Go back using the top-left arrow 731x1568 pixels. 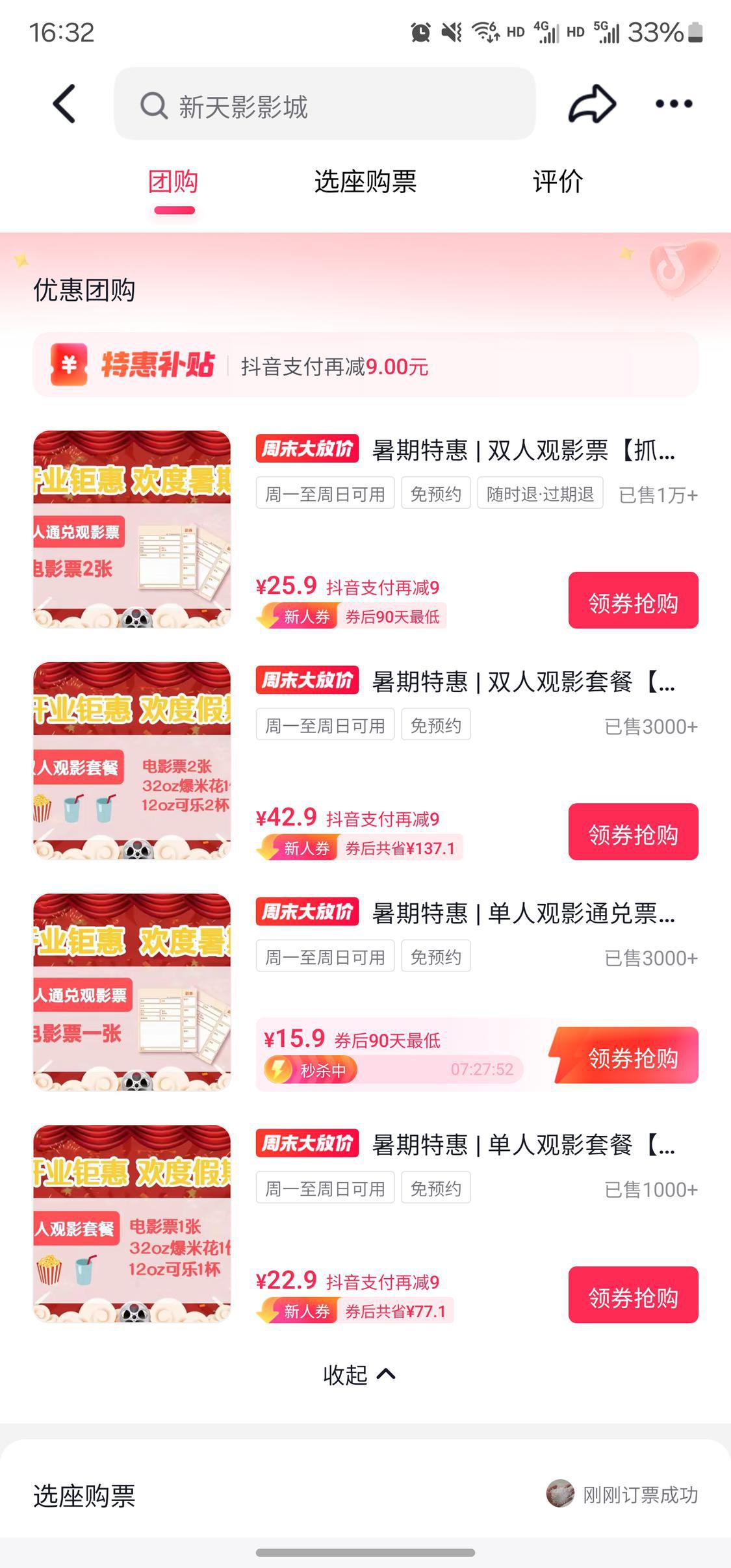click(64, 104)
